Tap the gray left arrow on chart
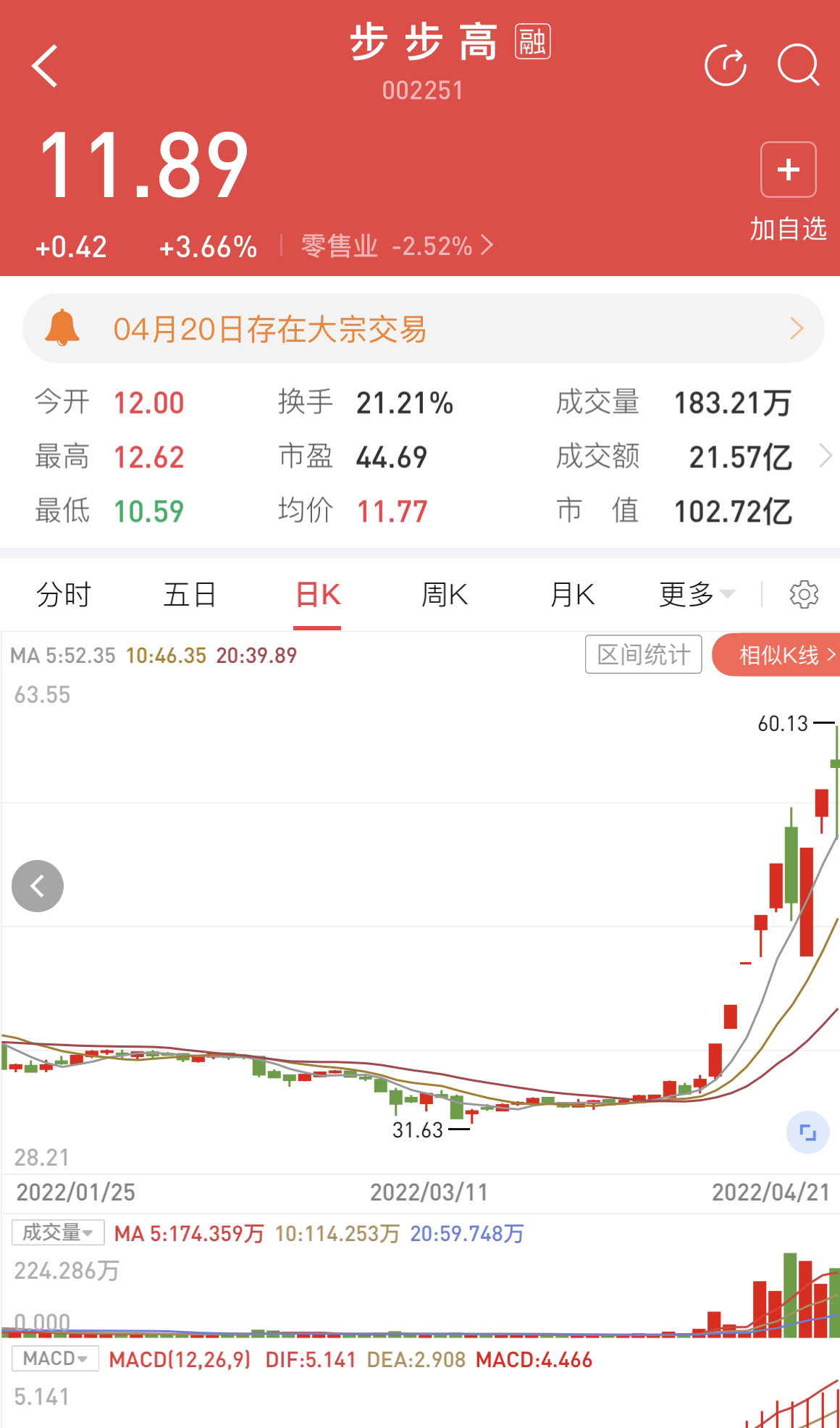The height and width of the screenshot is (1428, 840). click(38, 885)
